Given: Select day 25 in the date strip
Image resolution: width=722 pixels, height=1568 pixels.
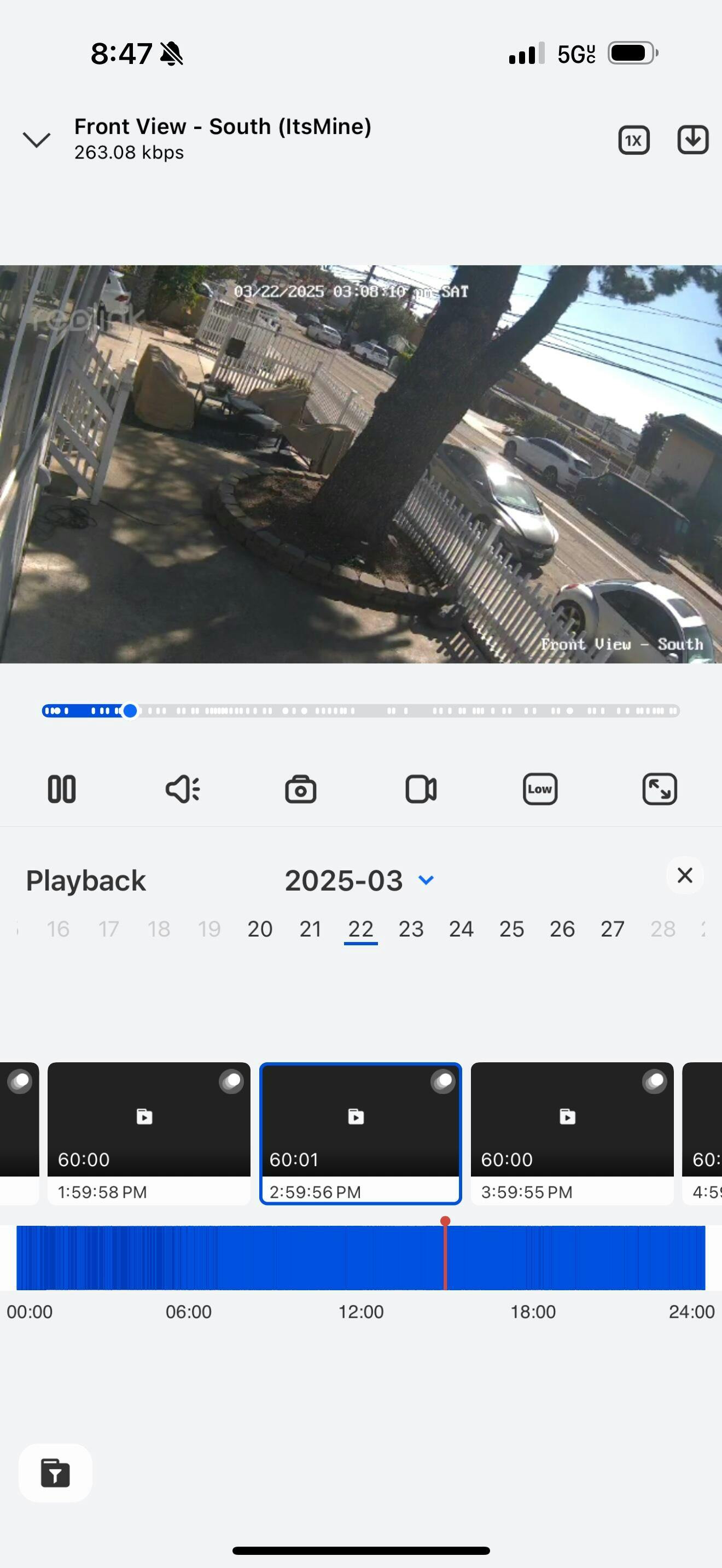Looking at the screenshot, I should point(511,929).
